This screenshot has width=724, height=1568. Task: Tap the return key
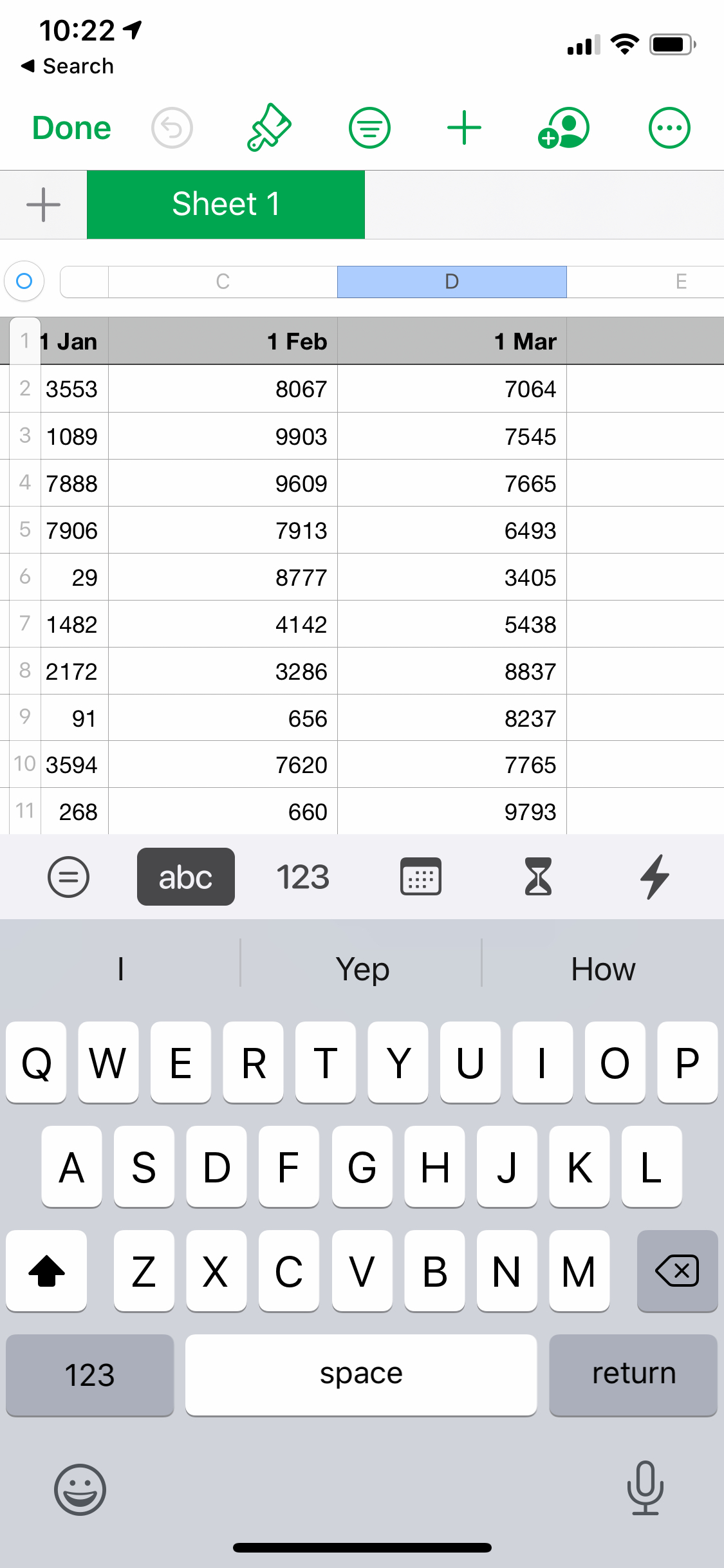pyautogui.click(x=633, y=1374)
